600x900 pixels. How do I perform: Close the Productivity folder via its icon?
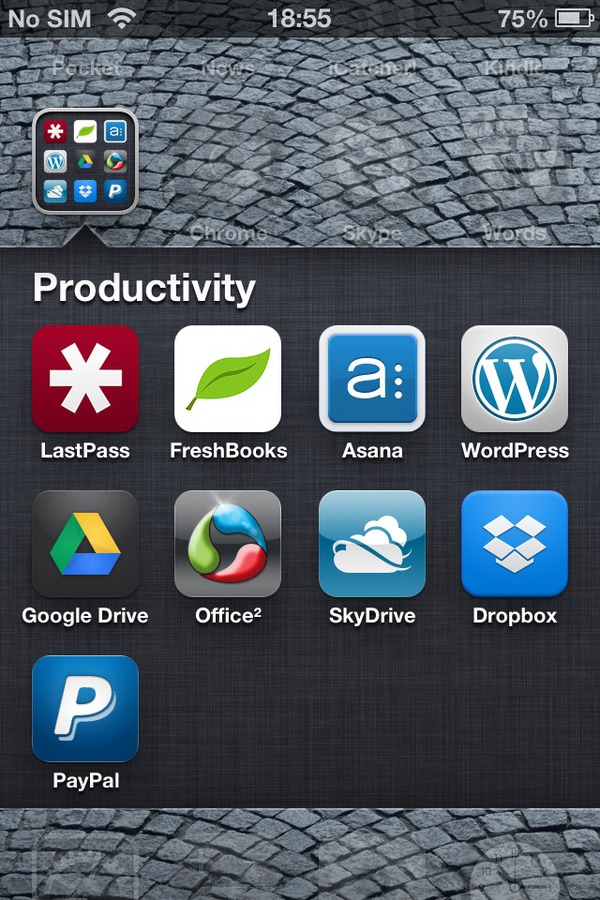coord(85,161)
